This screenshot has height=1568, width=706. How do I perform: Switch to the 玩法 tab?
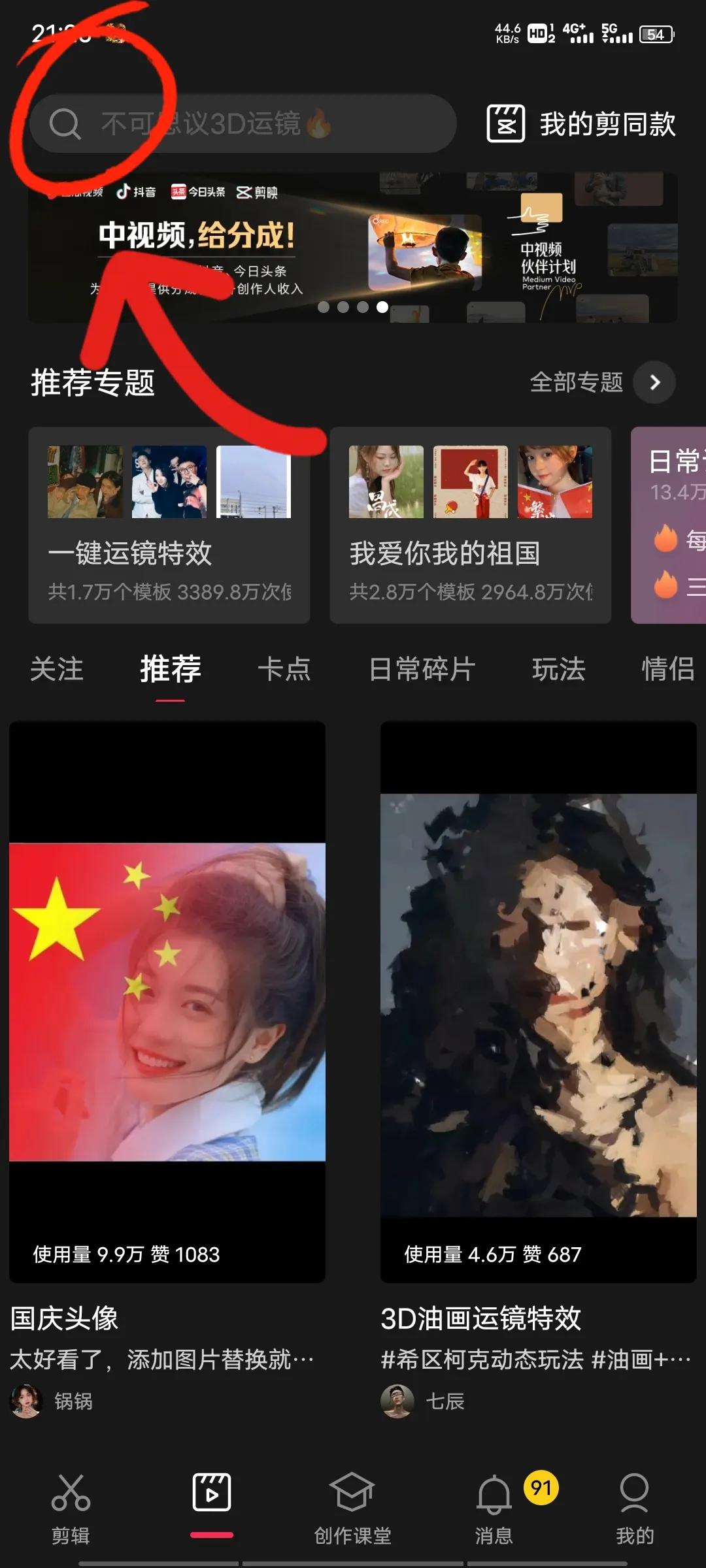point(557,670)
